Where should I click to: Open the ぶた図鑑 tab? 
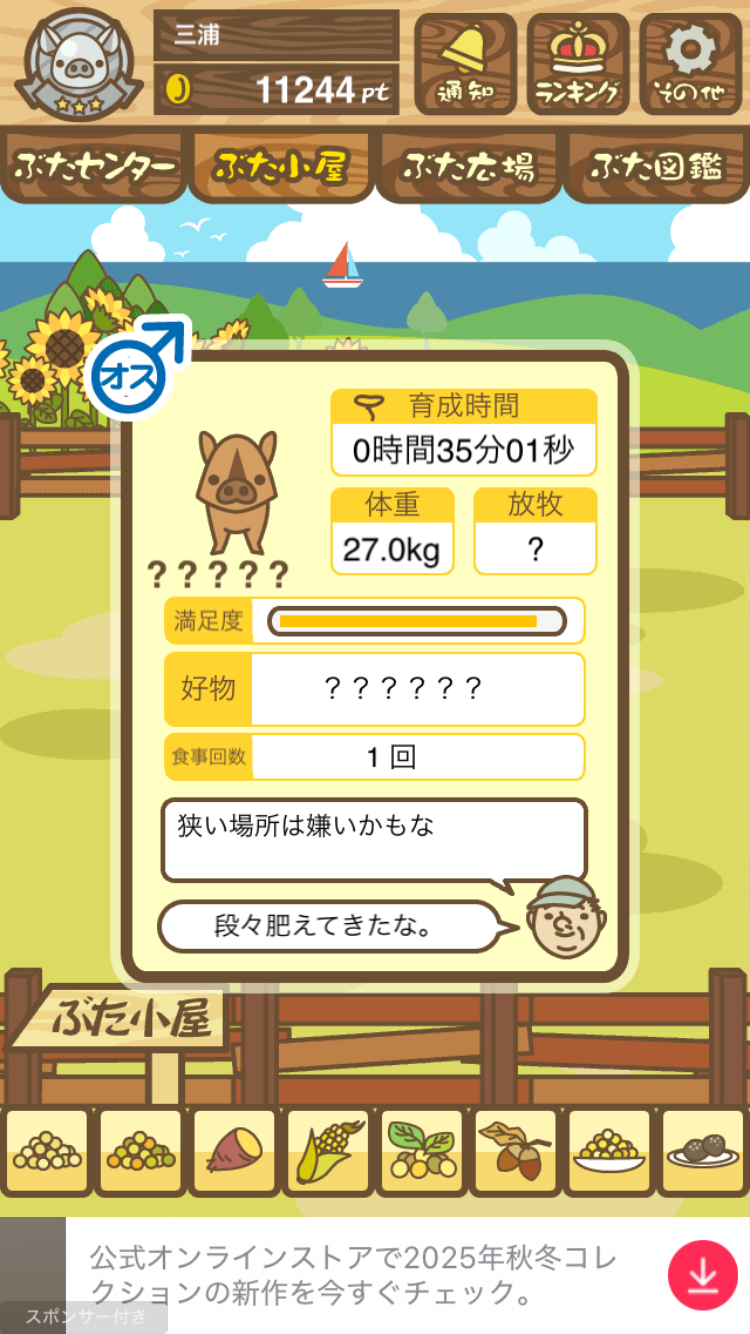click(655, 167)
